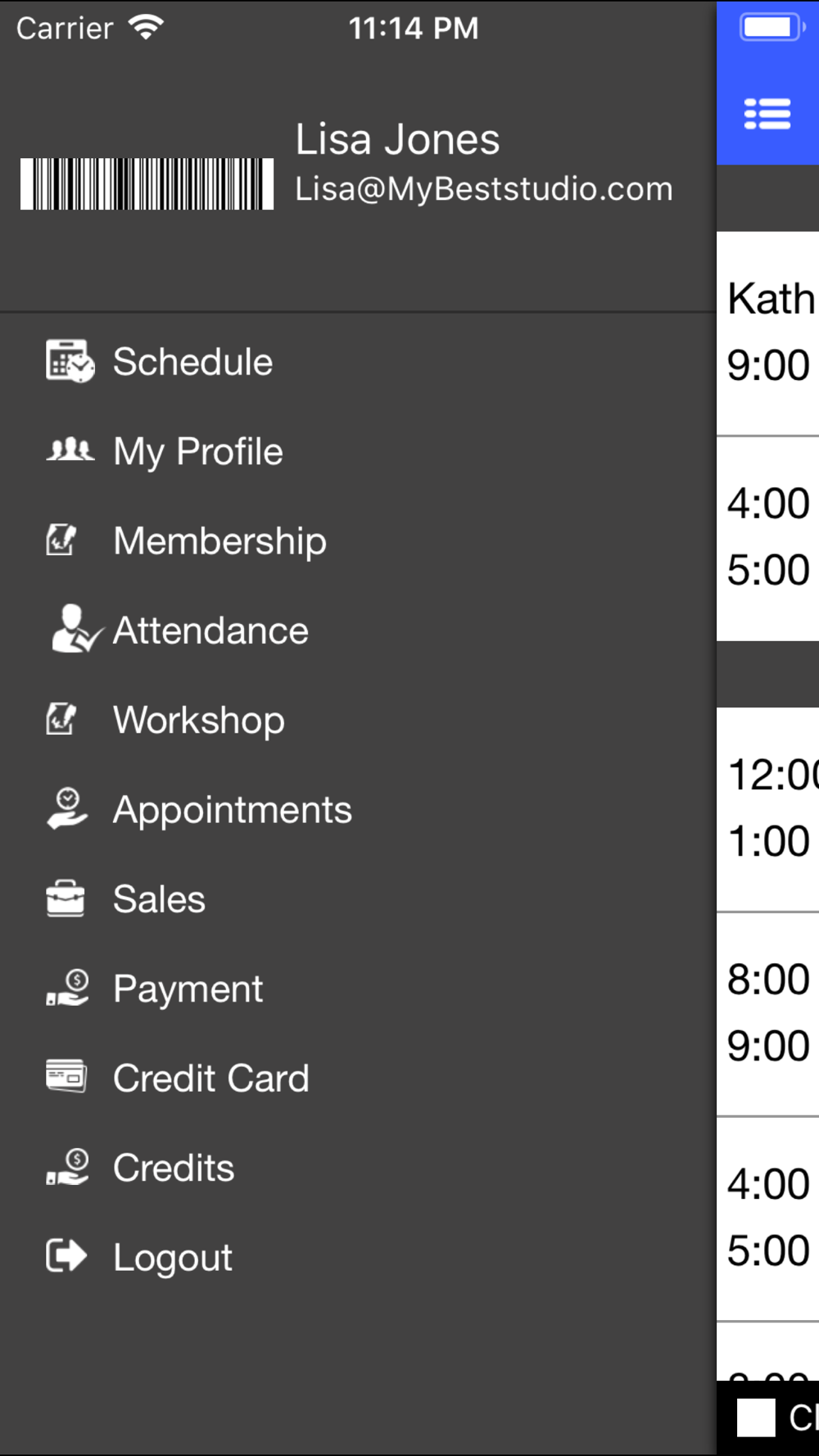Screen dimensions: 819x1456
Task: Go to My Profile
Action: [x=358, y=451]
